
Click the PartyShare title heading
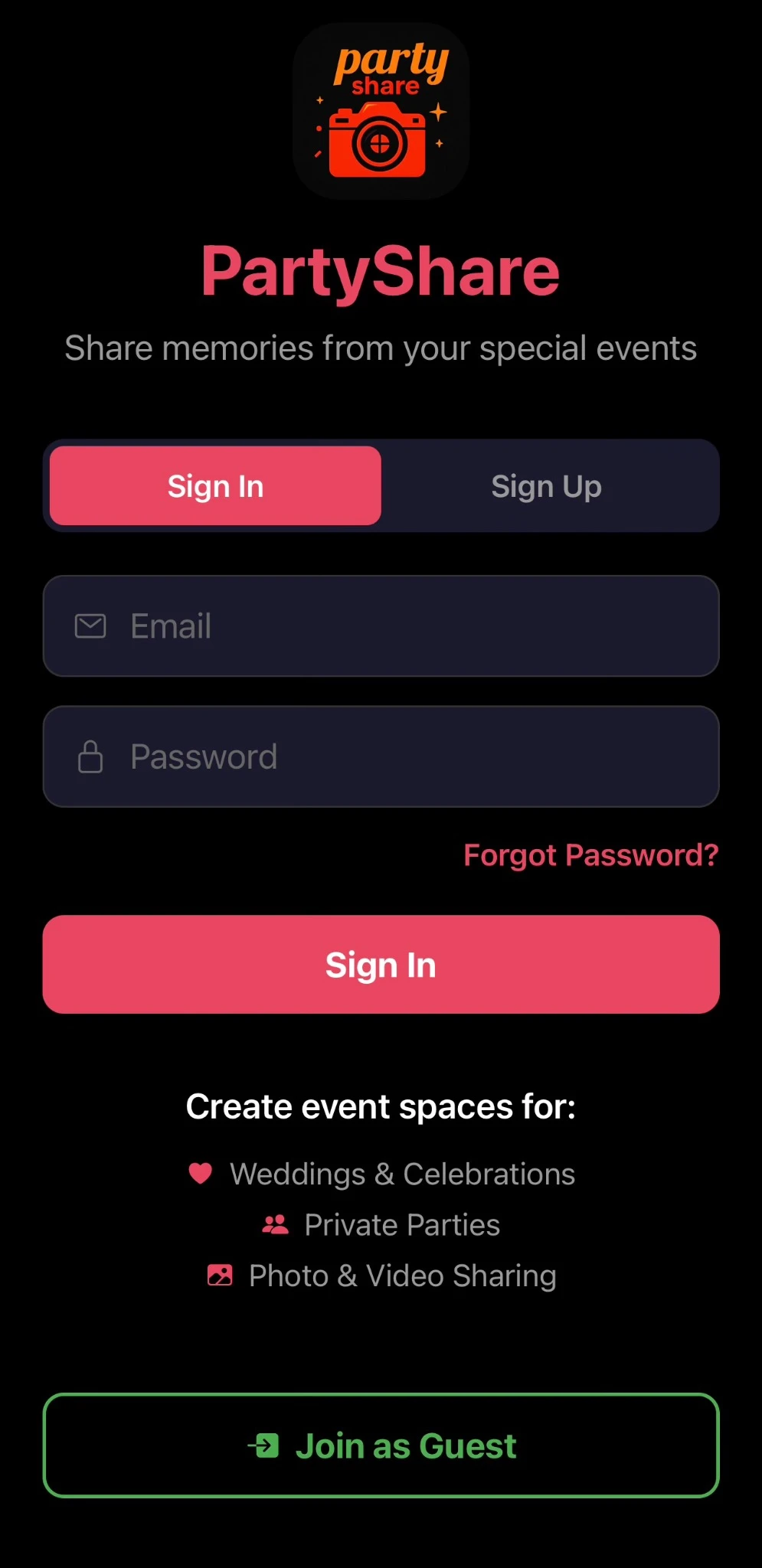coord(381,270)
